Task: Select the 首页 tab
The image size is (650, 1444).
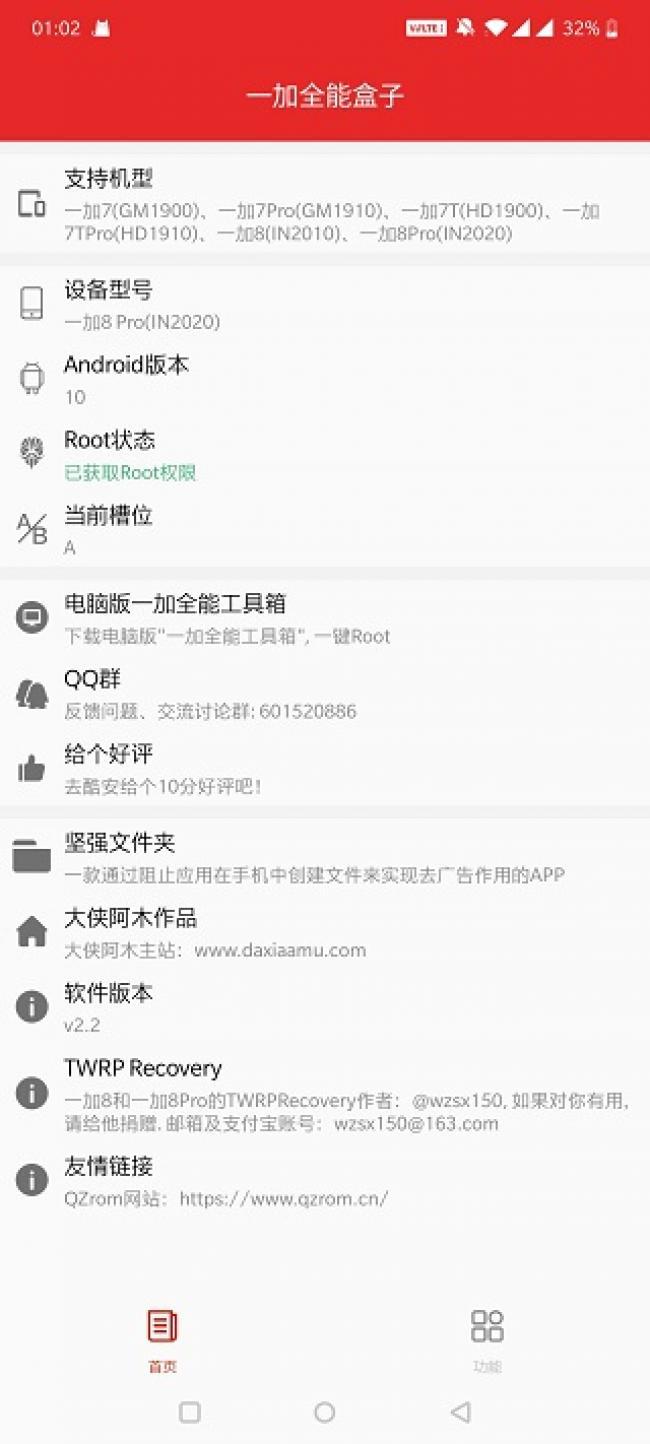Action: [x=162, y=1338]
